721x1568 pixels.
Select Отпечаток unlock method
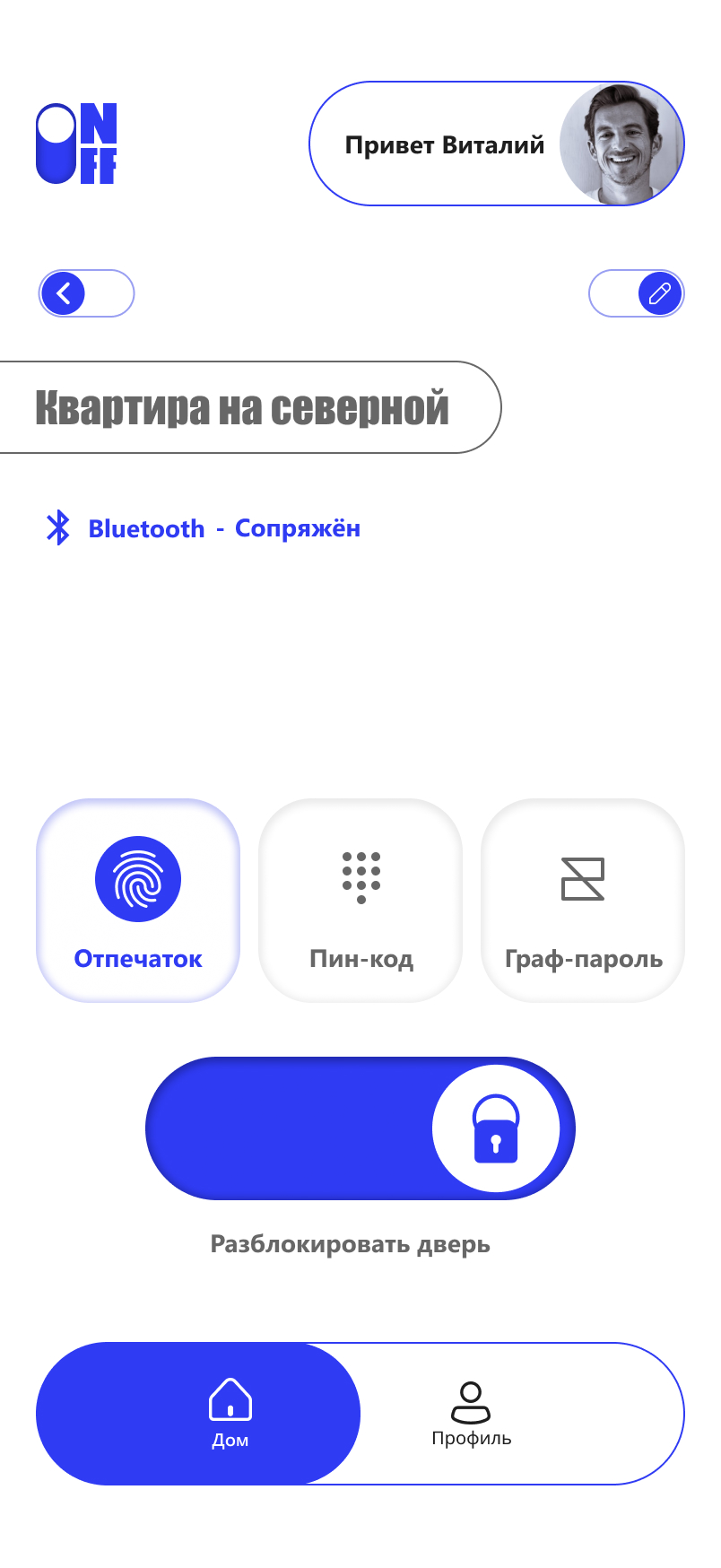point(138,901)
